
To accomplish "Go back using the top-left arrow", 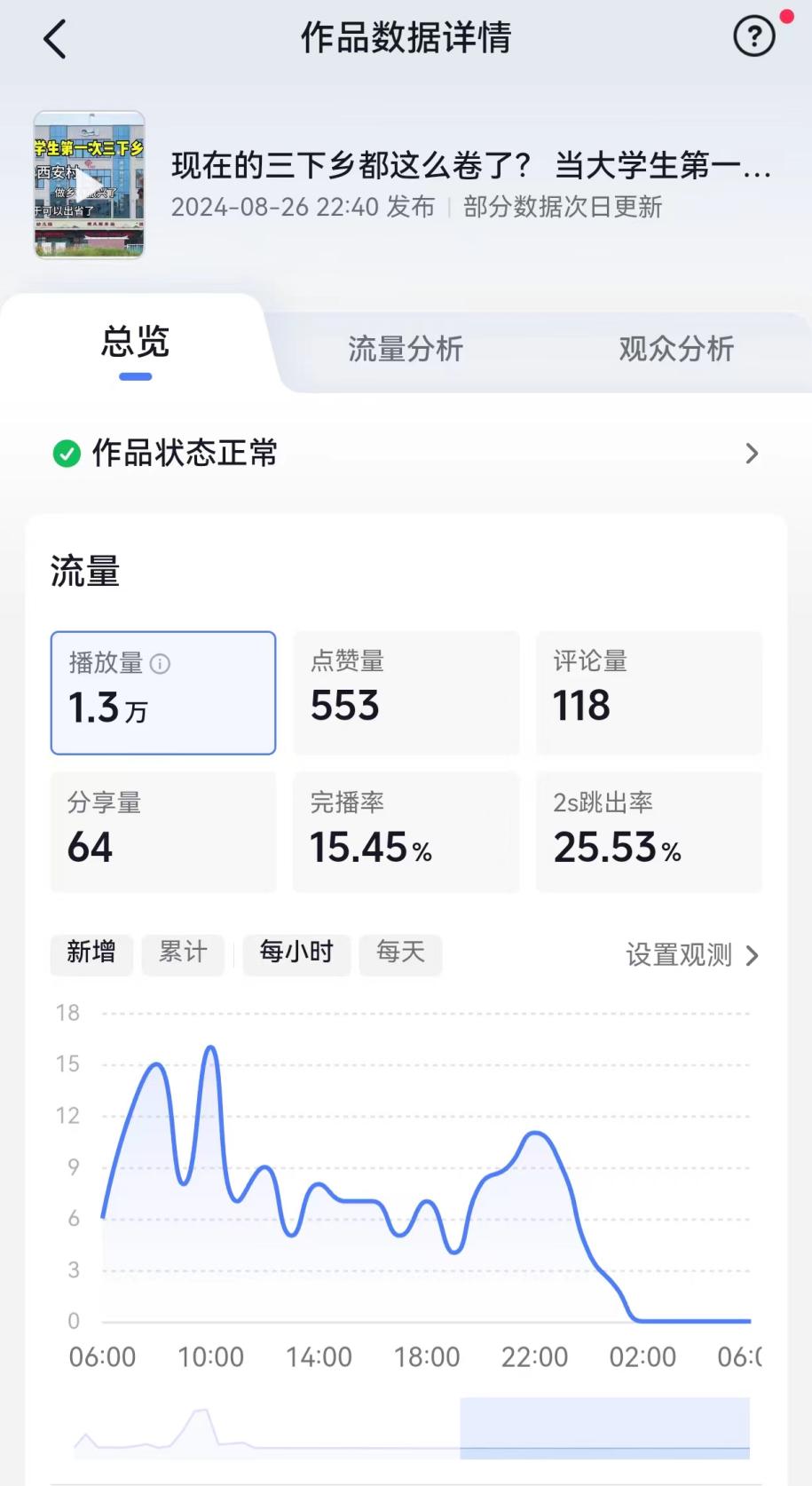I will (x=55, y=39).
